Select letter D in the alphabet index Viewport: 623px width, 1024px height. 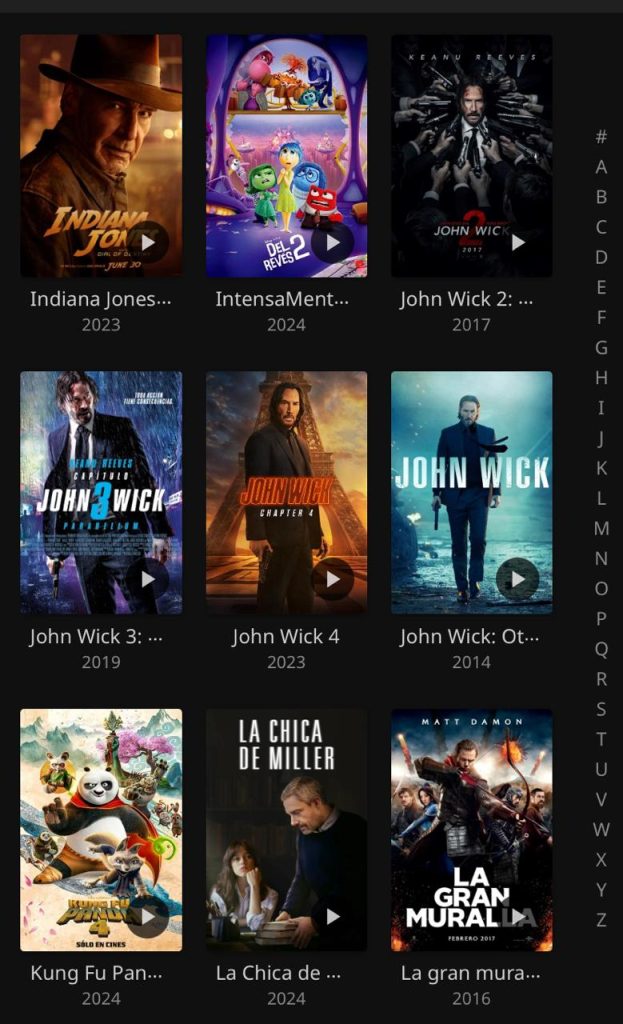[601, 257]
